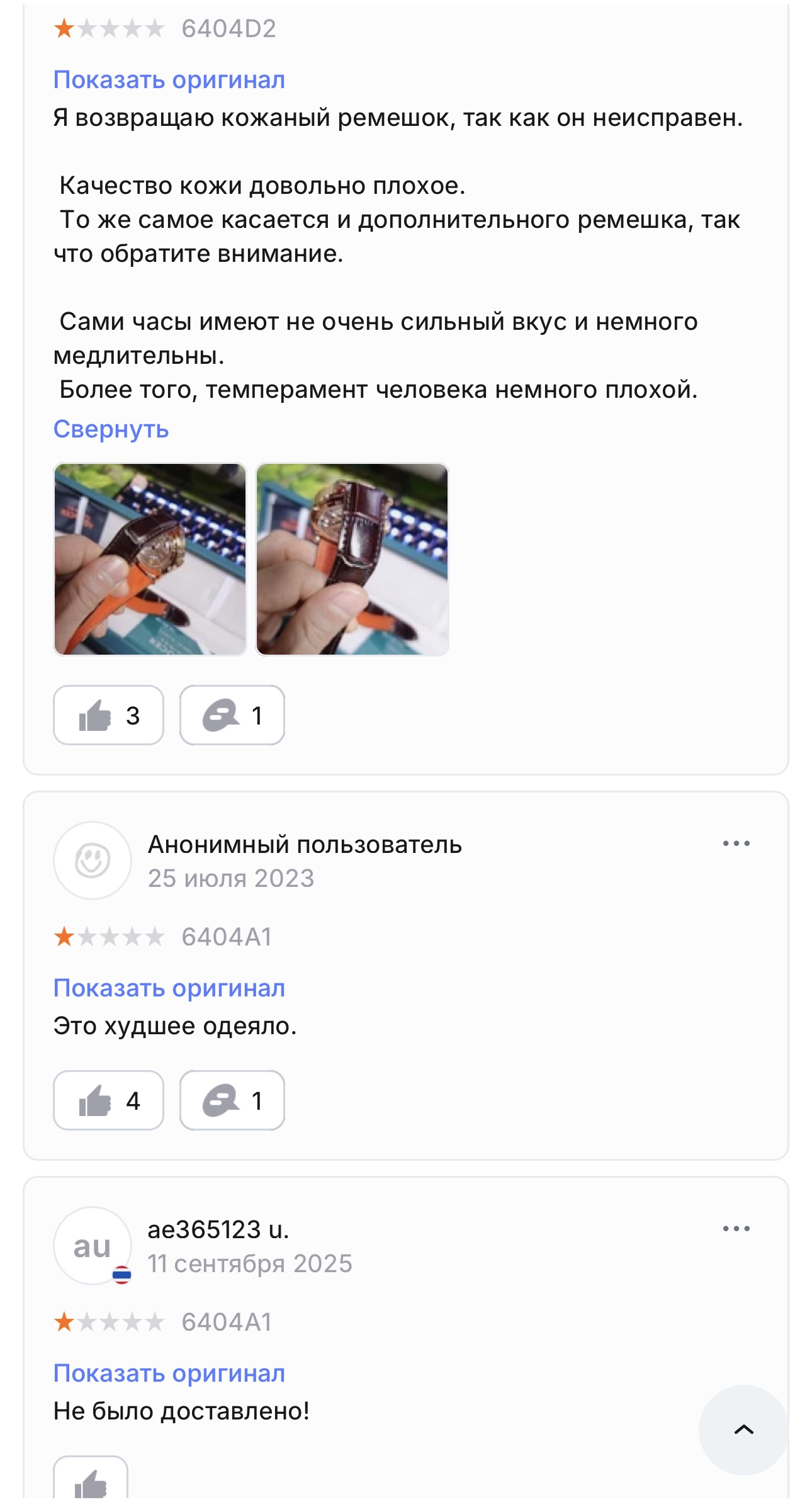Open overflow menu for ae365123 u. review
The height and width of the screenshot is (1512, 812).
(x=736, y=1229)
